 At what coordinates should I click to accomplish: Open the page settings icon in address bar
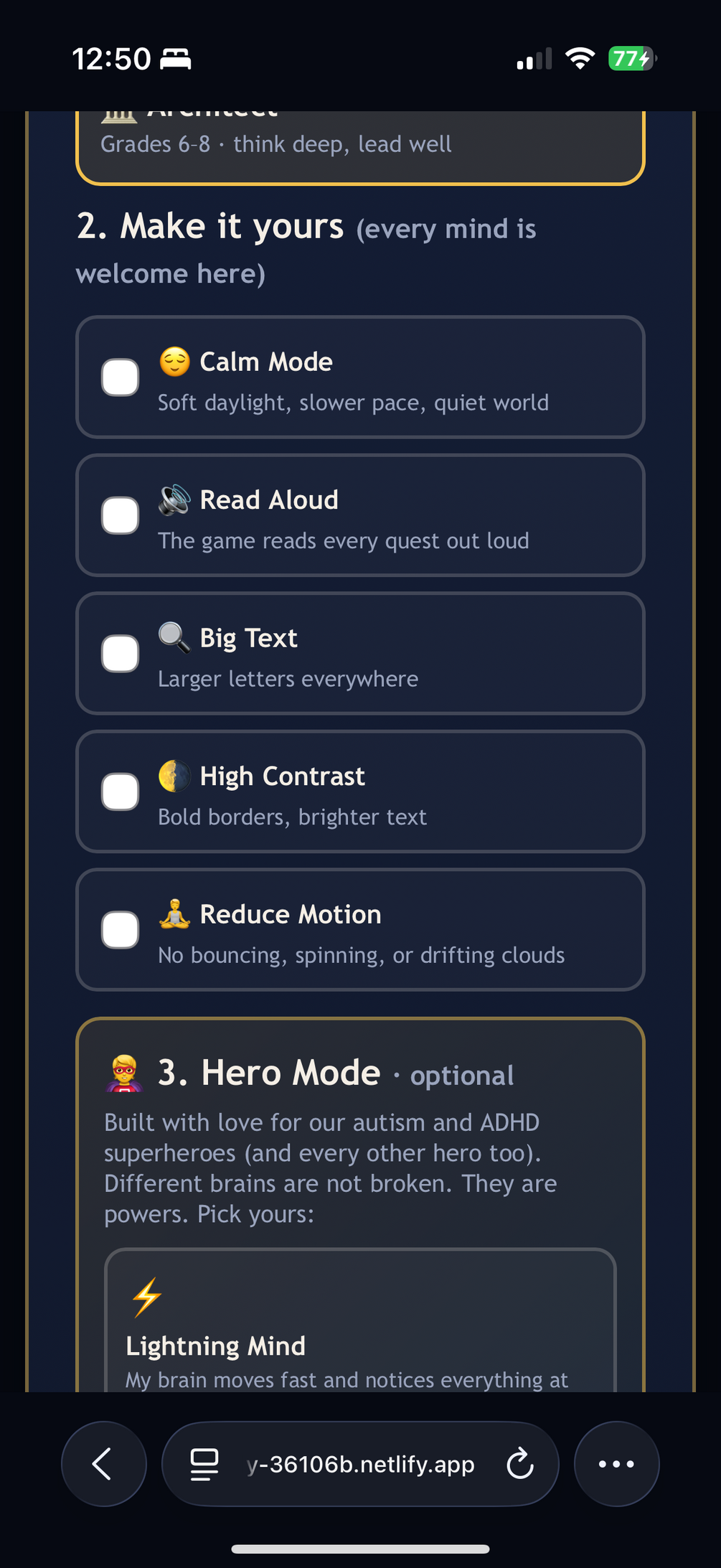pos(204,1464)
